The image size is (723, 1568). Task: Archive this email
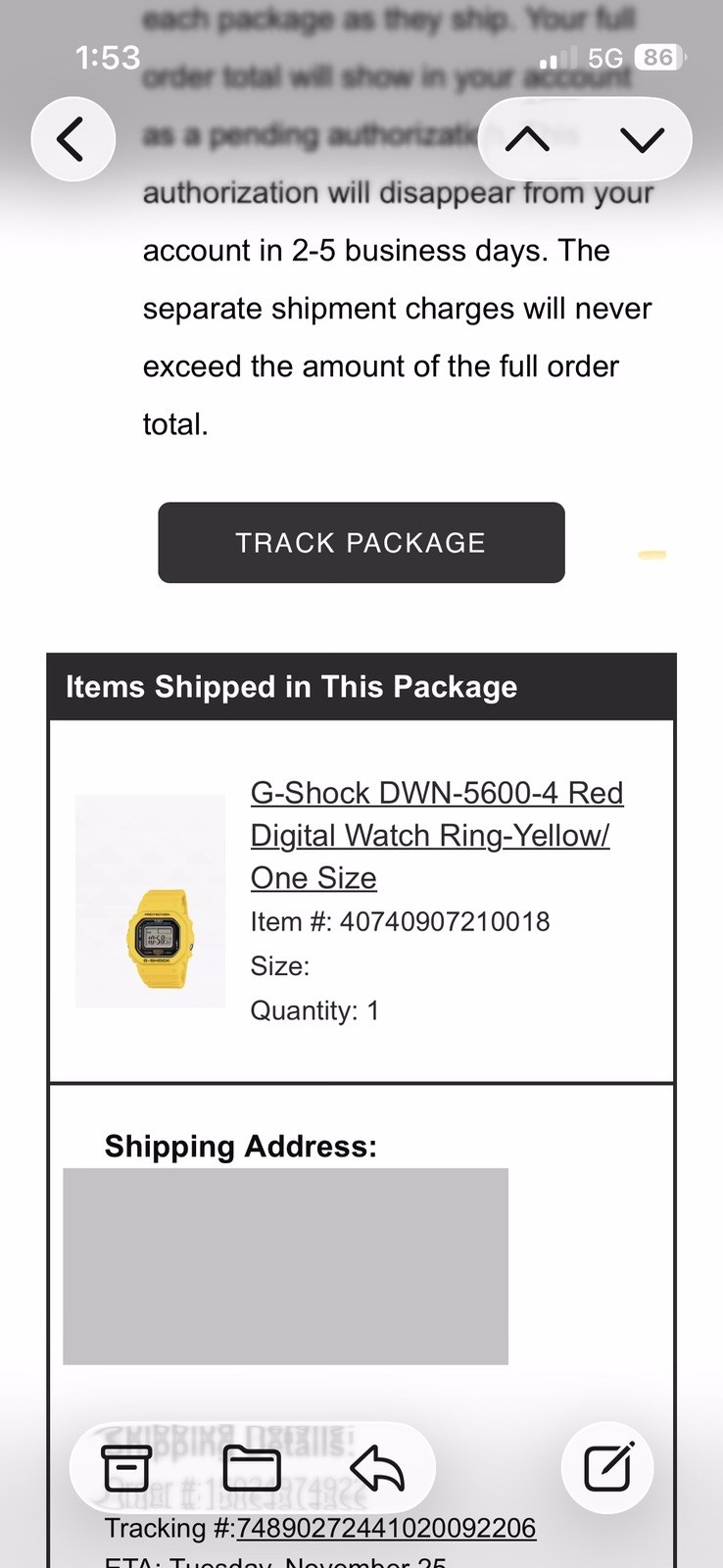(126, 1468)
